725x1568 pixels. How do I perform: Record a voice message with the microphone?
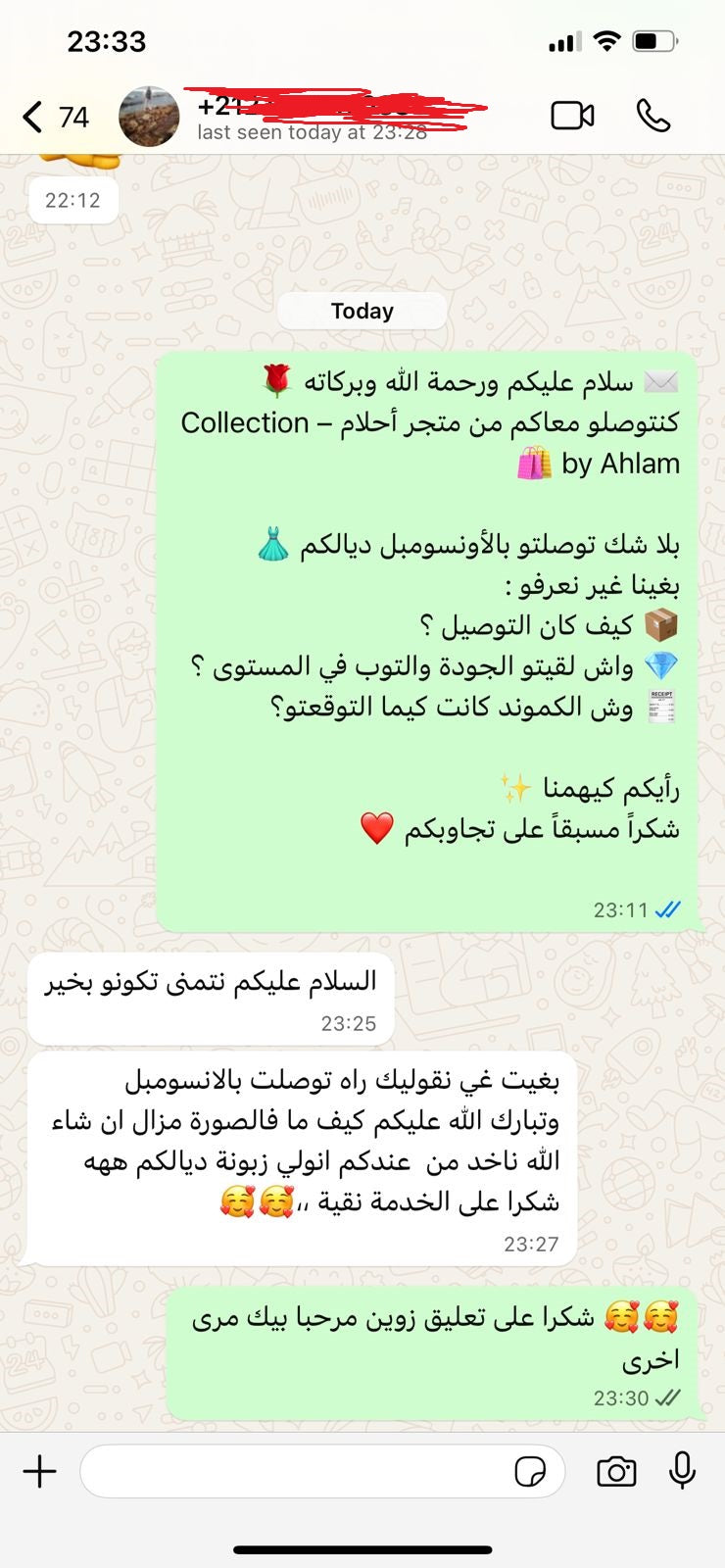[x=682, y=1471]
